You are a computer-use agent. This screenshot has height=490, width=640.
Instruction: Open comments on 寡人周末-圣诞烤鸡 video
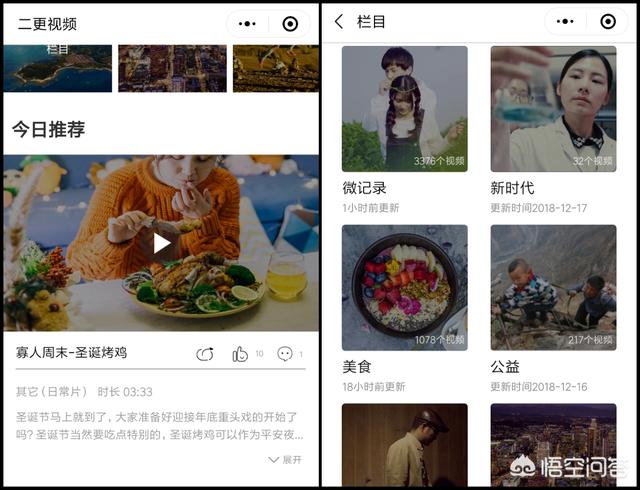click(x=285, y=353)
